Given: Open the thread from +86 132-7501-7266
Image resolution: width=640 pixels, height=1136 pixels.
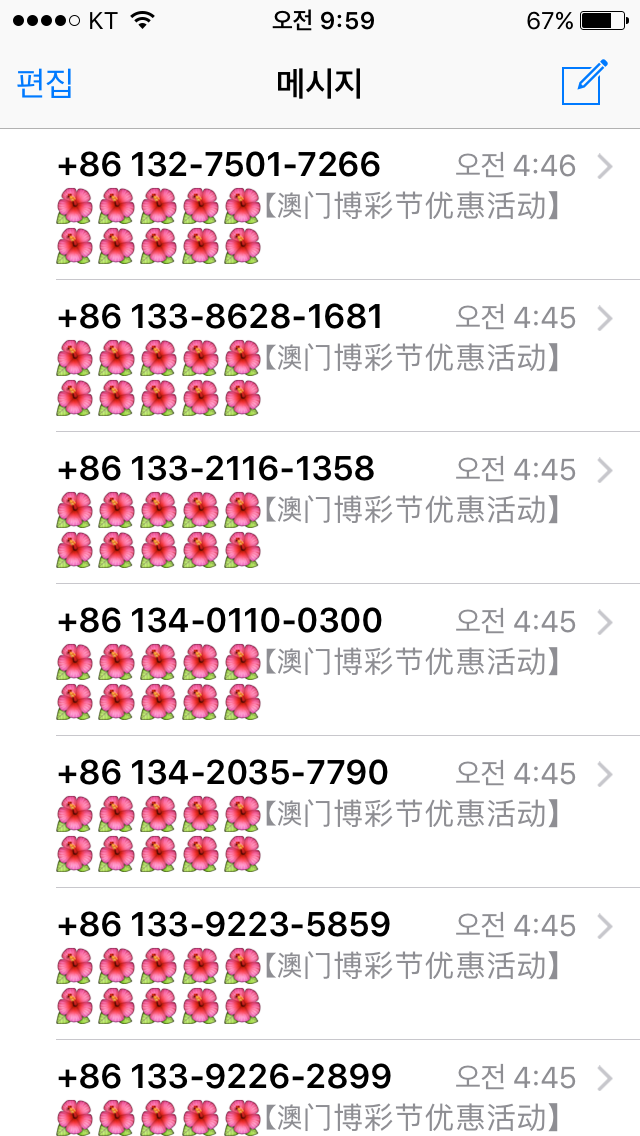Looking at the screenshot, I should pyautogui.click(x=320, y=204).
